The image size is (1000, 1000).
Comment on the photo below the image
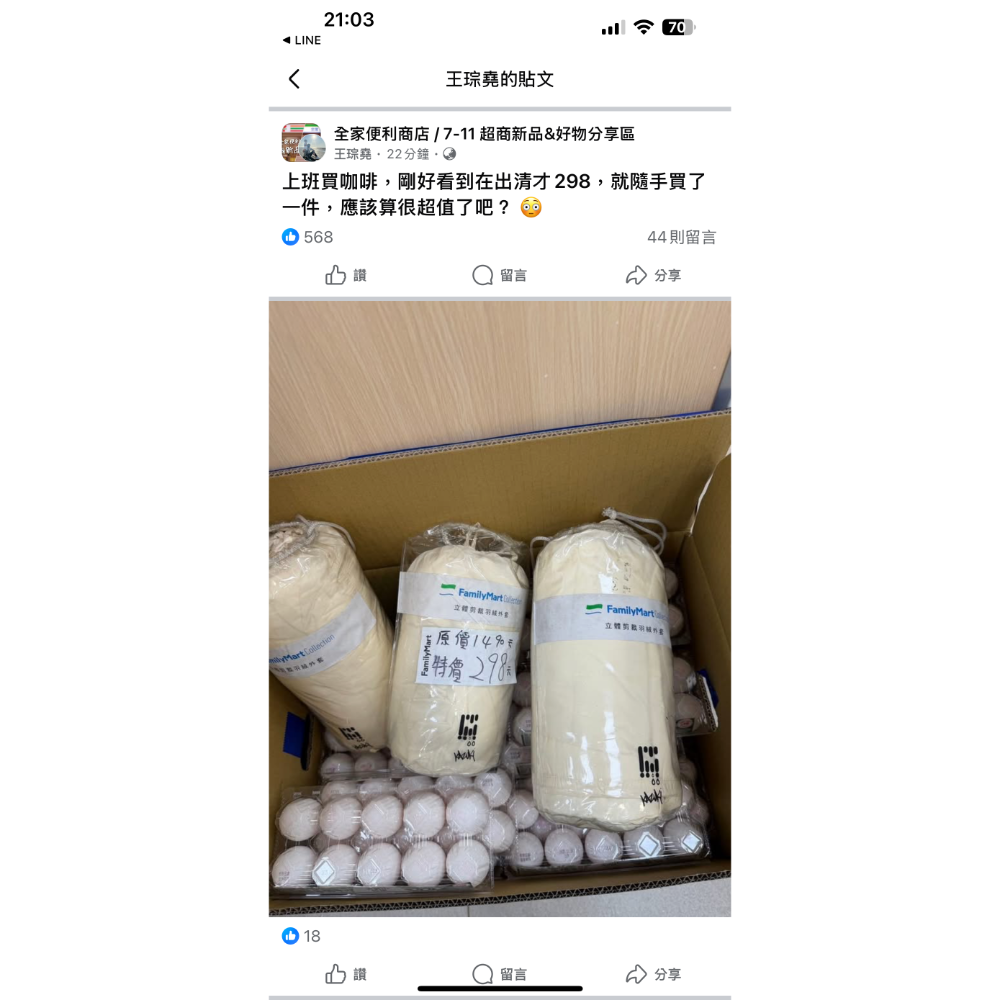[499, 974]
